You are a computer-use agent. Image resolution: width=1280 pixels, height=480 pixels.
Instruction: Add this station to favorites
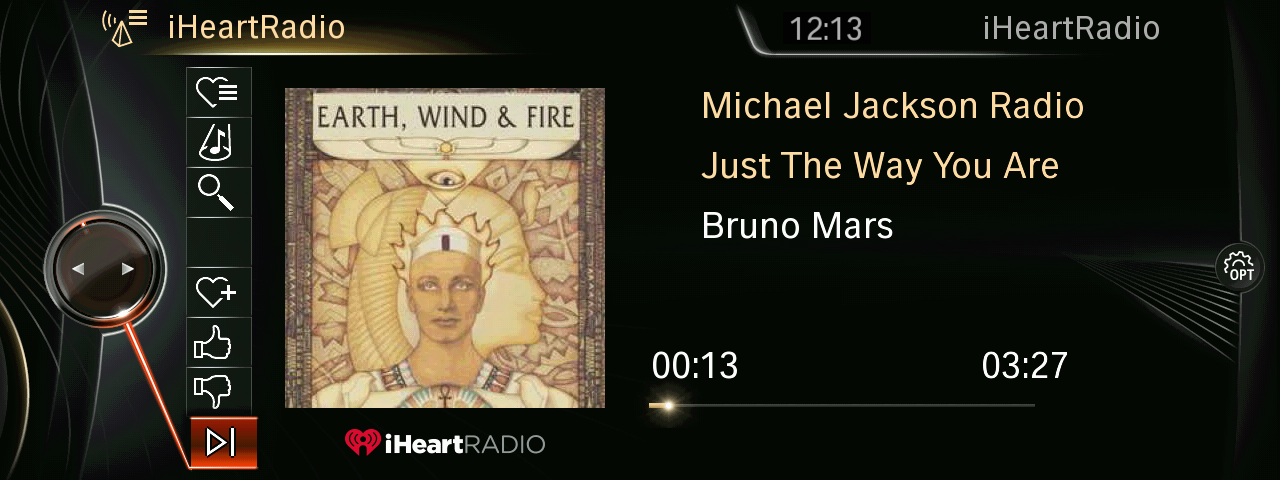218,292
